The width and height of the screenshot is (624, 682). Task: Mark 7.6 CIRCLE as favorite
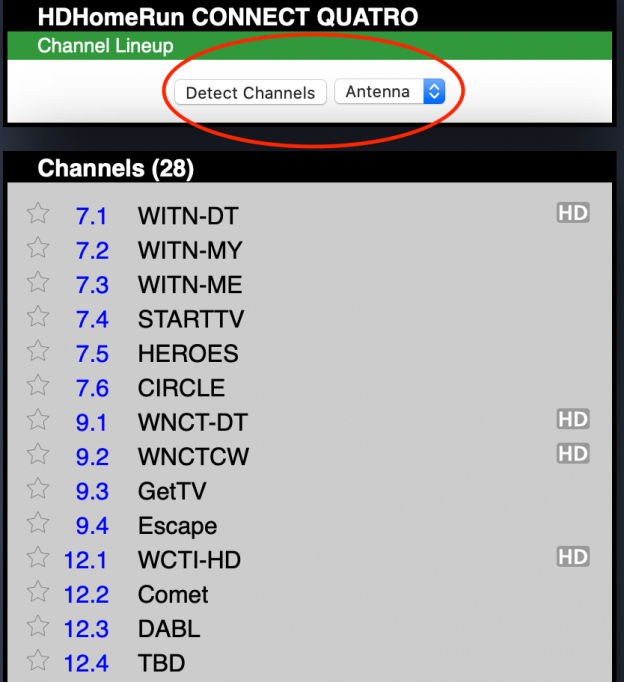[x=38, y=386]
